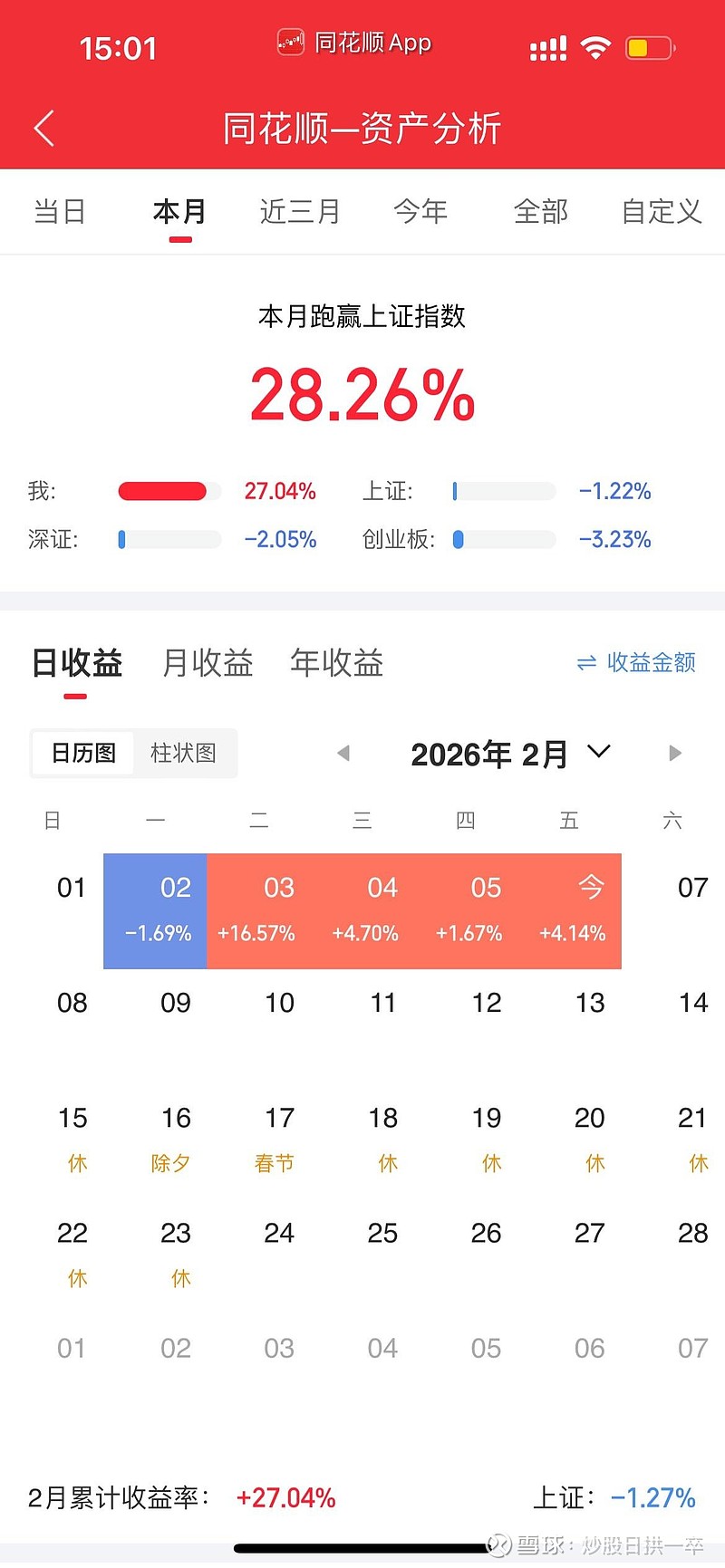Click the previous month navigation arrow
725x1568 pixels.
343,753
